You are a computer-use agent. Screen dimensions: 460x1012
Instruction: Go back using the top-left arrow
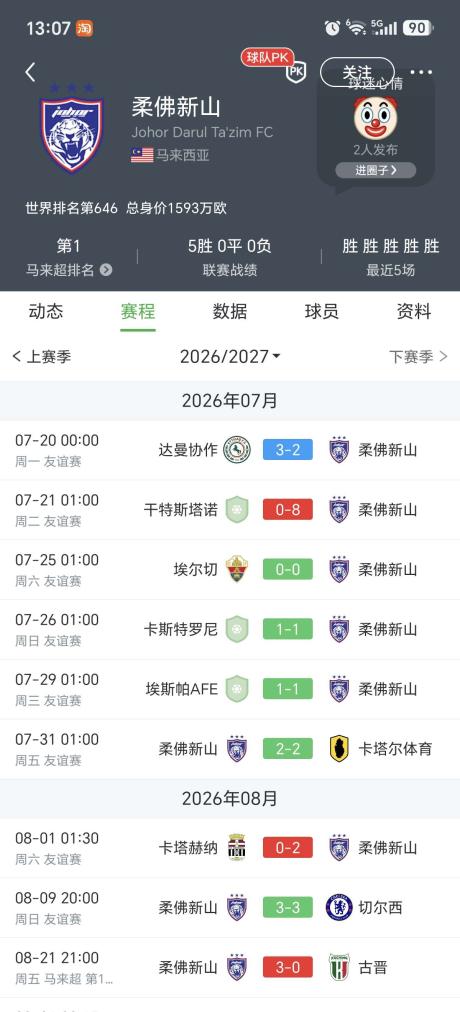point(30,72)
